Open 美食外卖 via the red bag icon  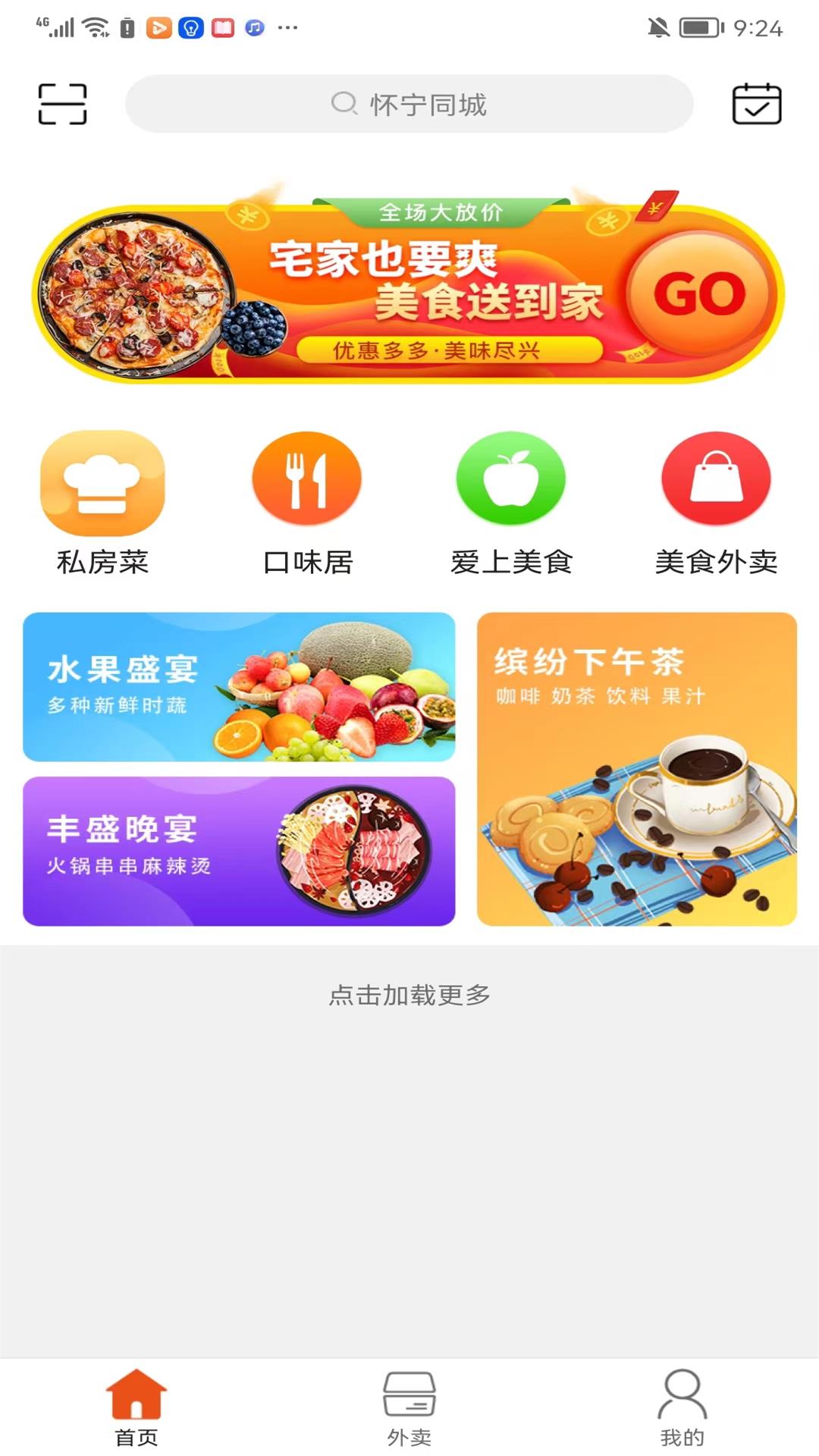(x=716, y=479)
